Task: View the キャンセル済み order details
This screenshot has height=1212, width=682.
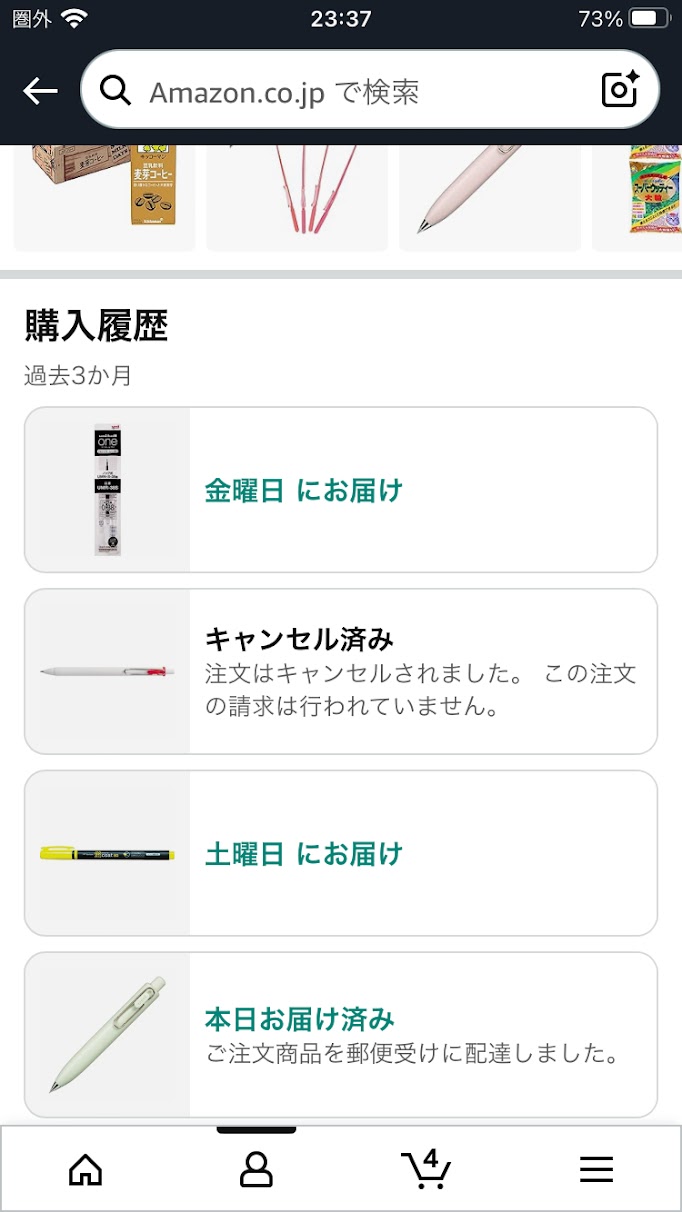Action: (x=341, y=671)
